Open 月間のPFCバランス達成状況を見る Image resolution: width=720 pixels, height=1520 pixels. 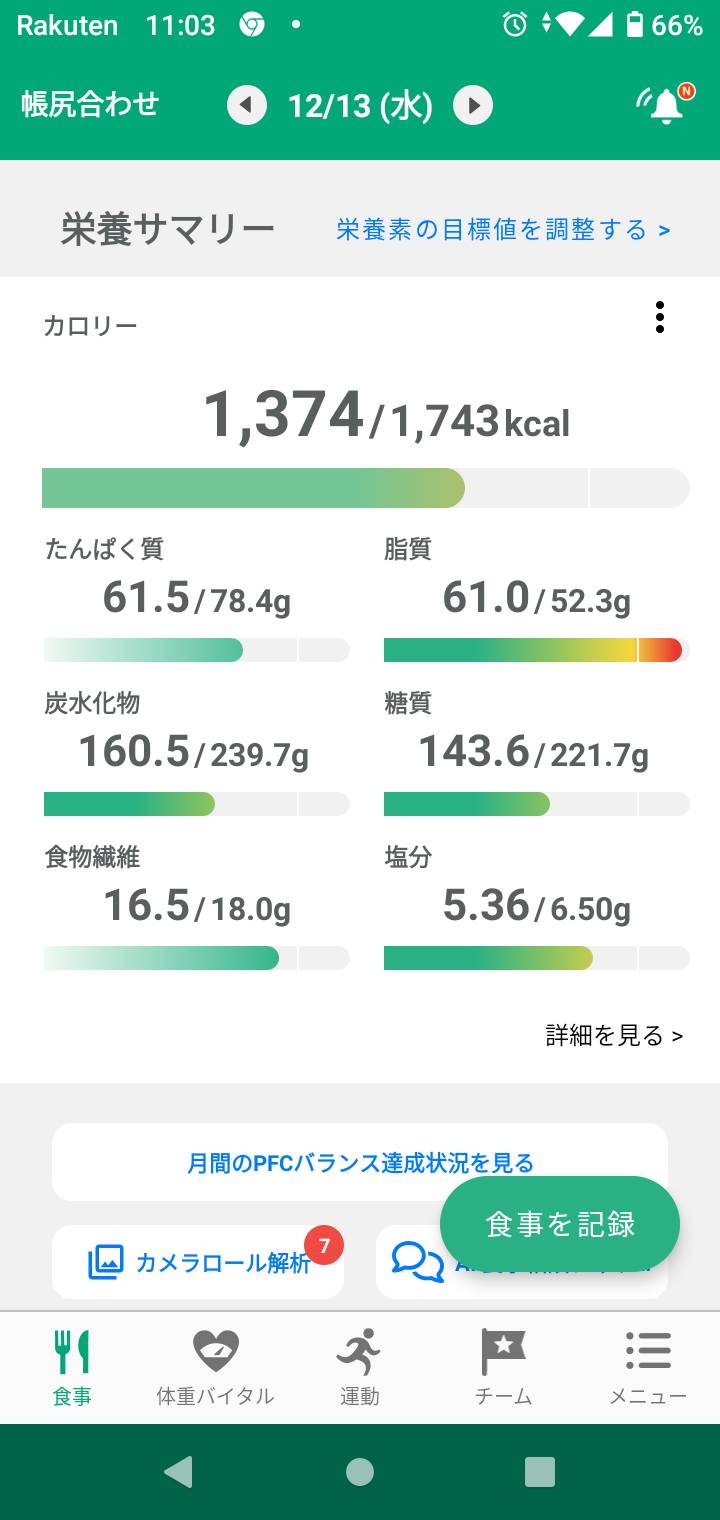360,1162
